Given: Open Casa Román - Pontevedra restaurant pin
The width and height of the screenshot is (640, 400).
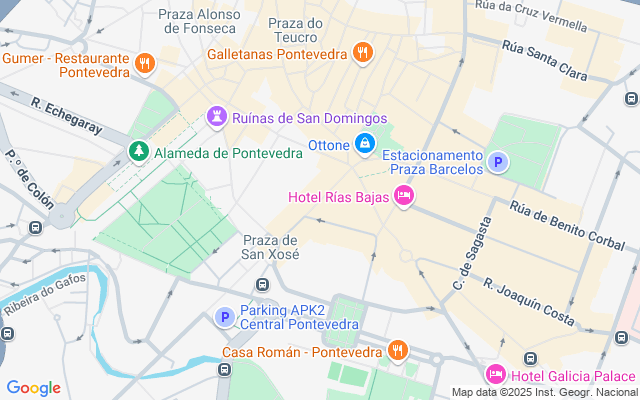Looking at the screenshot, I should [398, 351].
